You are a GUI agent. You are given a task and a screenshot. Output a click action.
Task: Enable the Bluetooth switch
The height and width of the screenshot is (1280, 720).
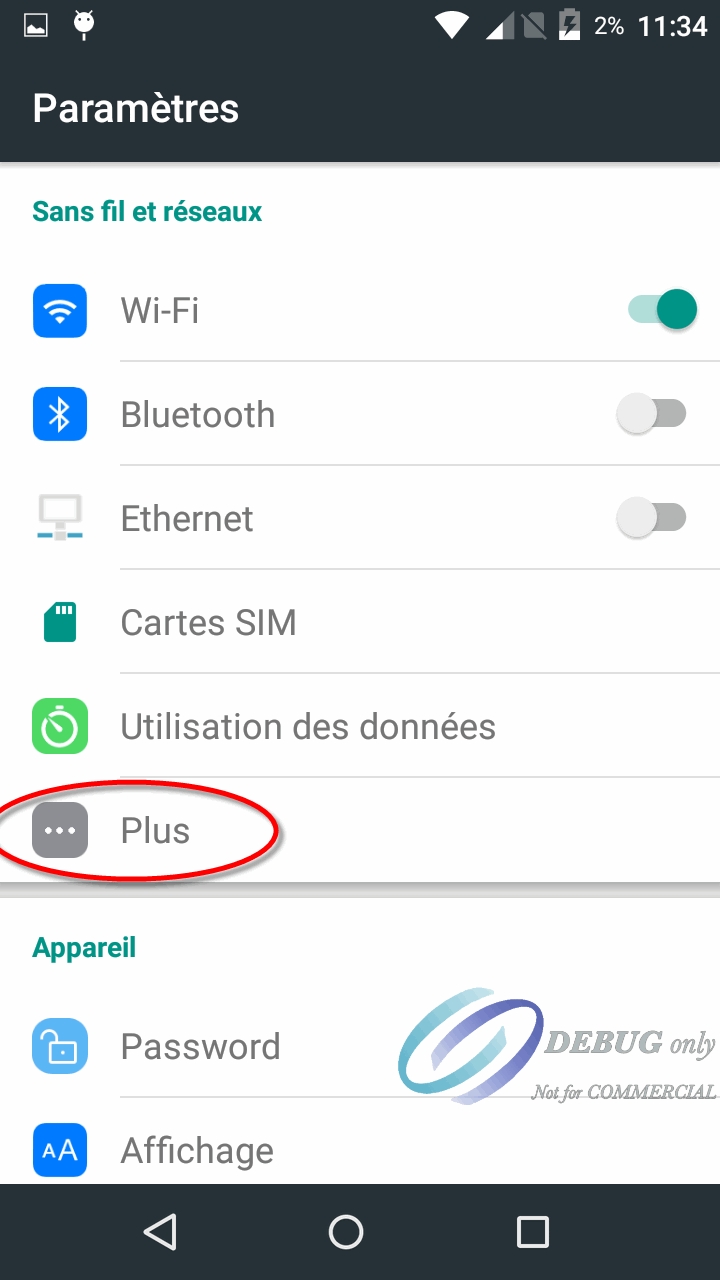point(652,413)
